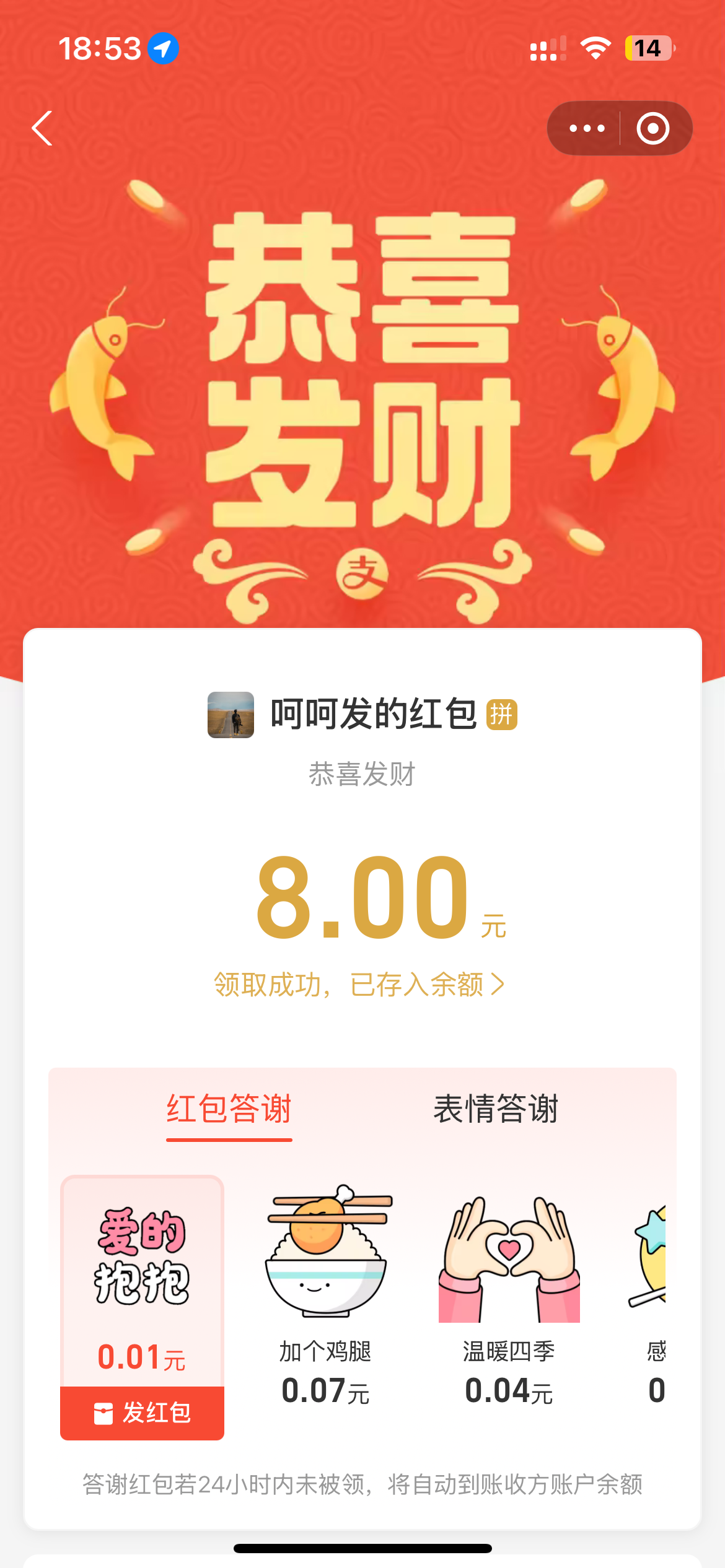The height and width of the screenshot is (1568, 725).
Task: Open 领取成功，已存入余额 balance link
Action: pos(359,985)
